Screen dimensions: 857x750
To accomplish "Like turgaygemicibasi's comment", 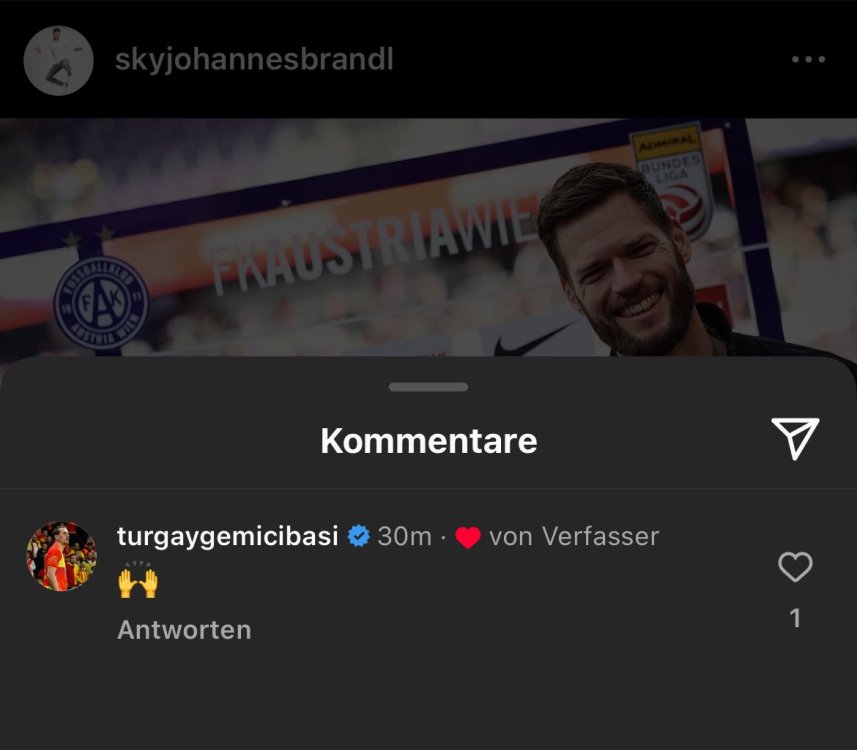I will pos(795,568).
